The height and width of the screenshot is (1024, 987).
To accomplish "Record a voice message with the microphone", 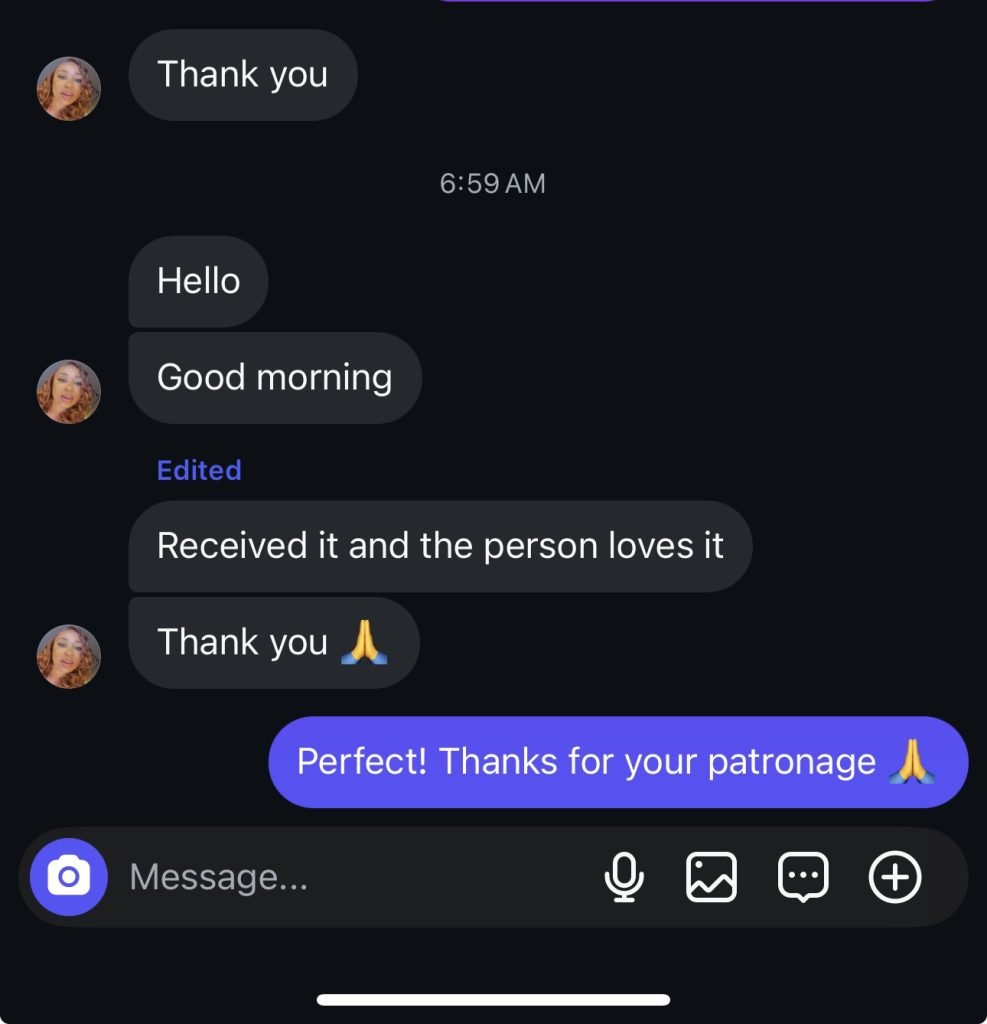I will coord(624,877).
